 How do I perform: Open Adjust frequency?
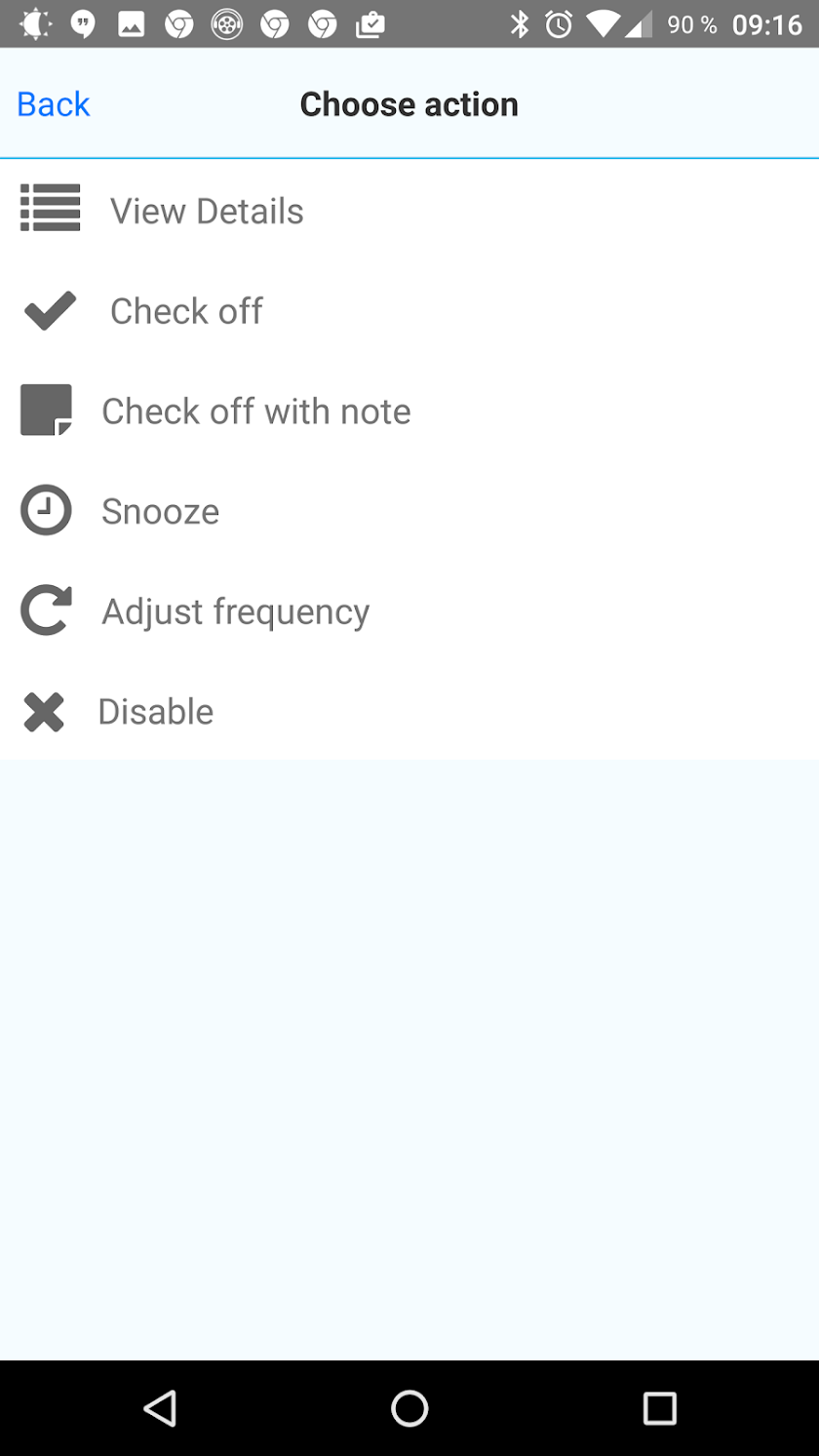pos(235,611)
